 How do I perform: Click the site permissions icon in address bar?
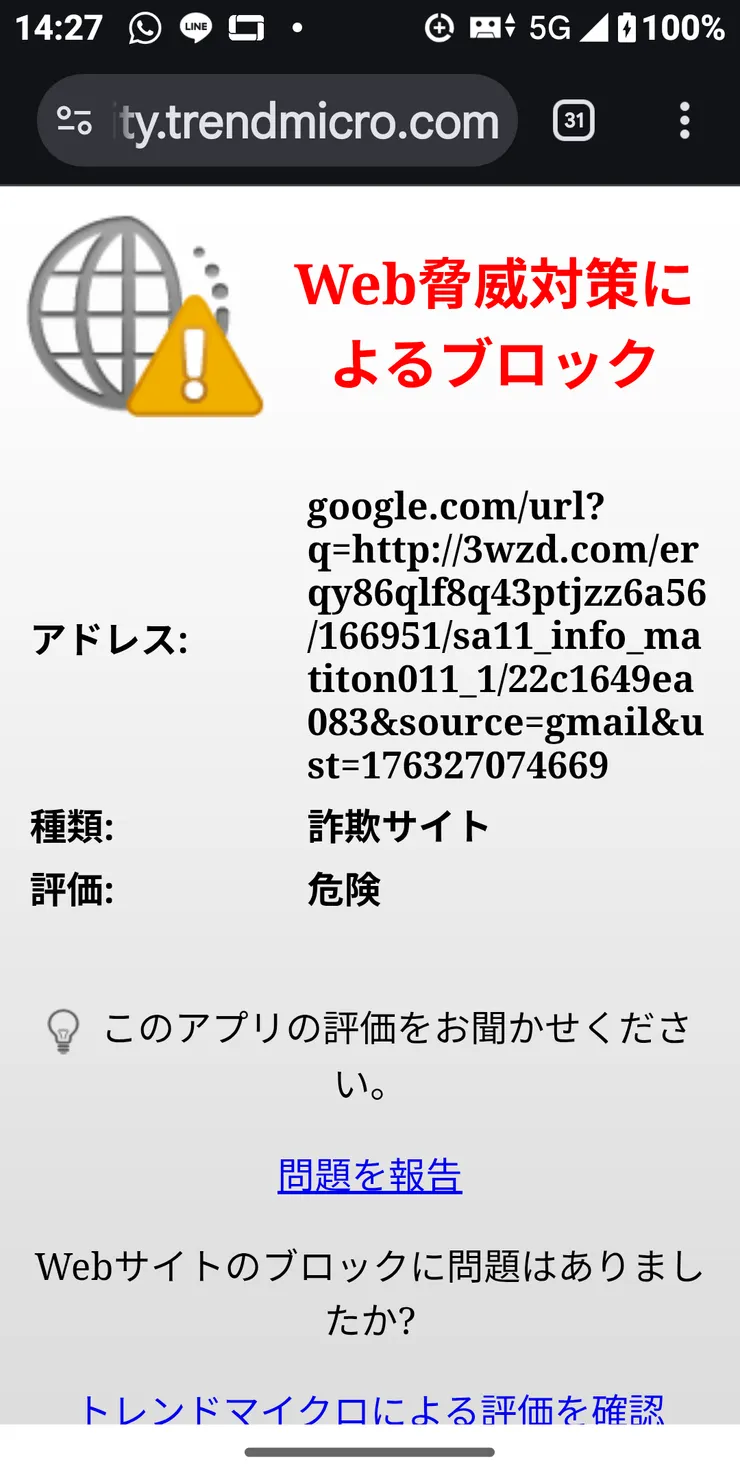(77, 121)
